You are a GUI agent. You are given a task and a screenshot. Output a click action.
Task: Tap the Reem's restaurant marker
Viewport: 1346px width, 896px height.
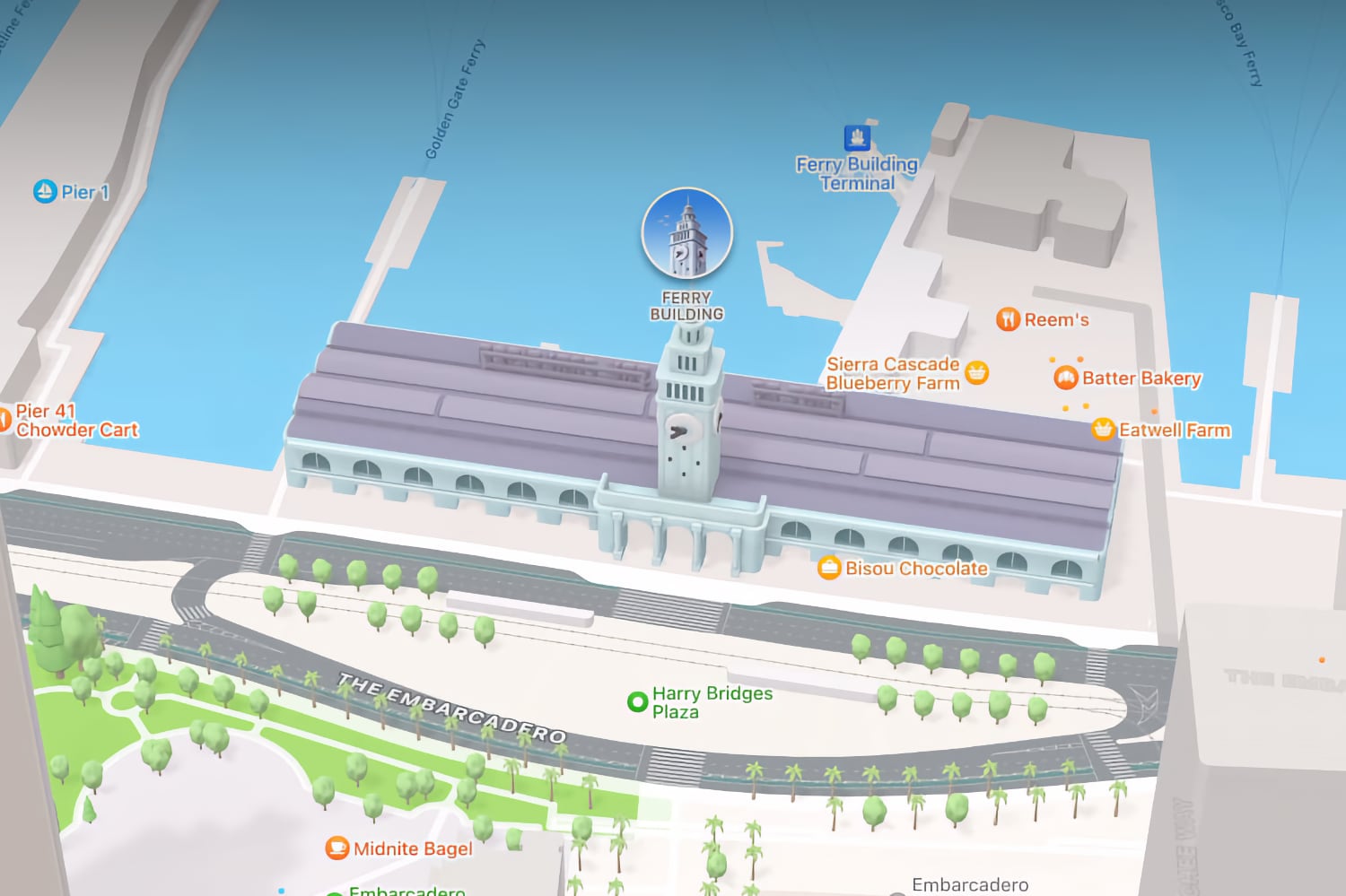coord(1009,319)
